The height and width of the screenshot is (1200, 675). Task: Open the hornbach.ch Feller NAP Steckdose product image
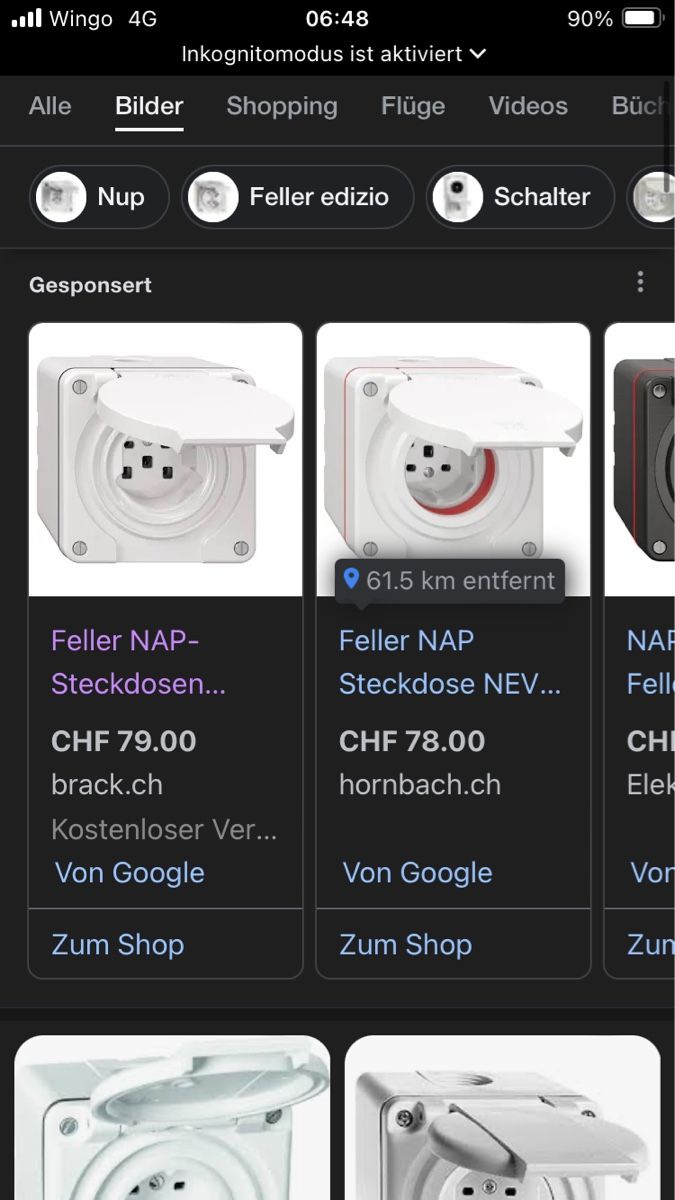coord(453,460)
